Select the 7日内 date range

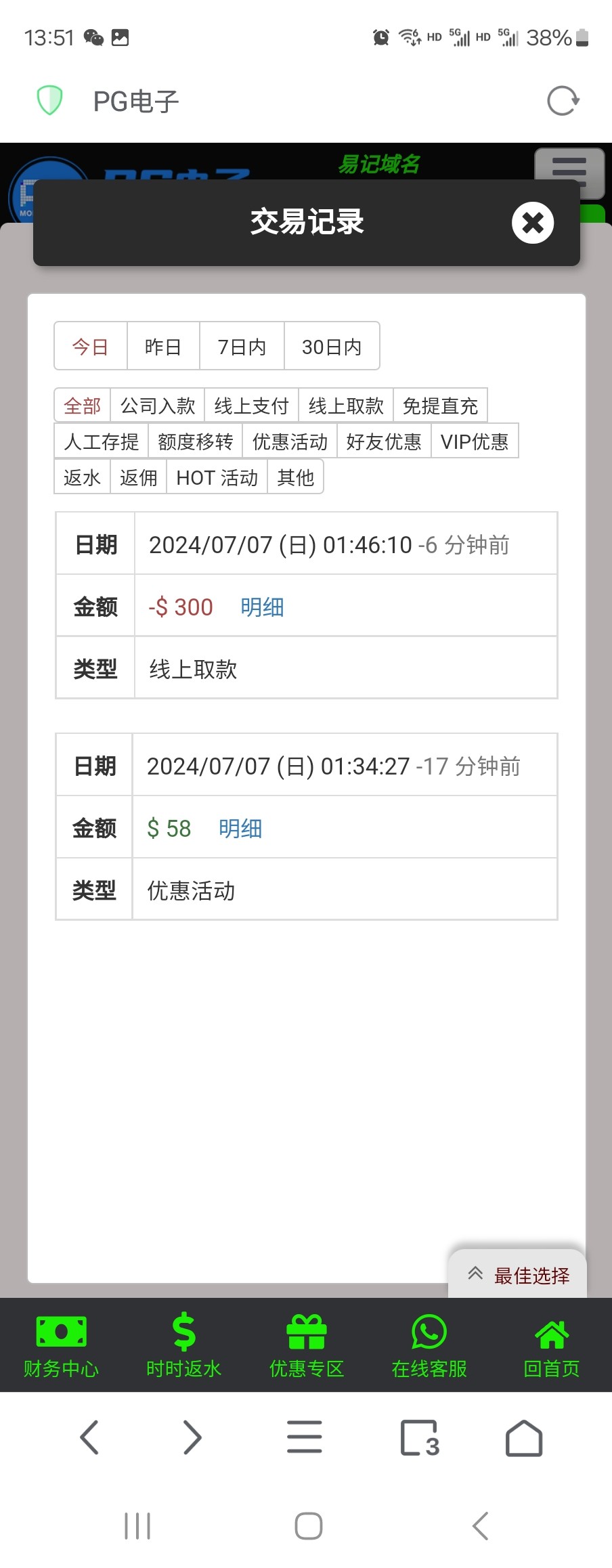coord(242,347)
